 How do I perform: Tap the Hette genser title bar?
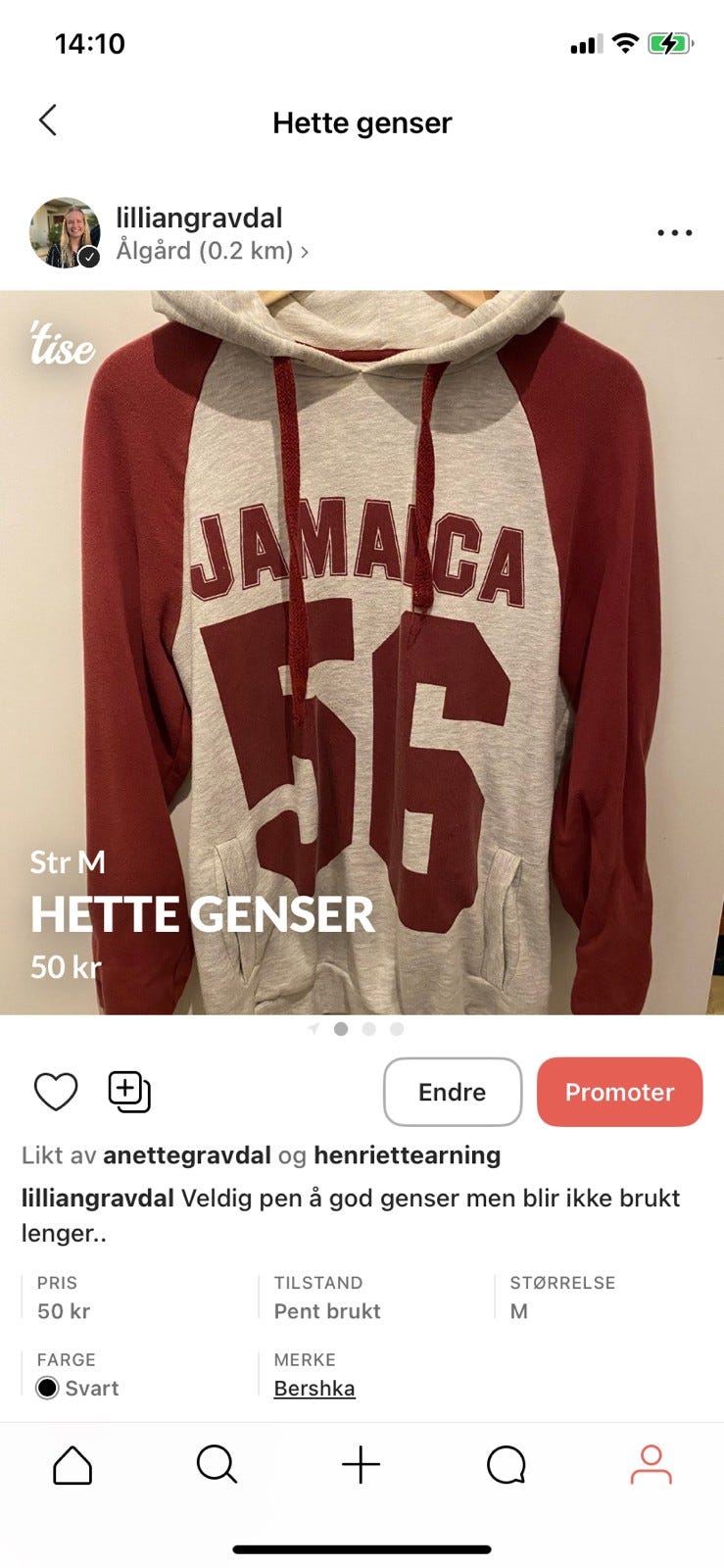pos(362,122)
